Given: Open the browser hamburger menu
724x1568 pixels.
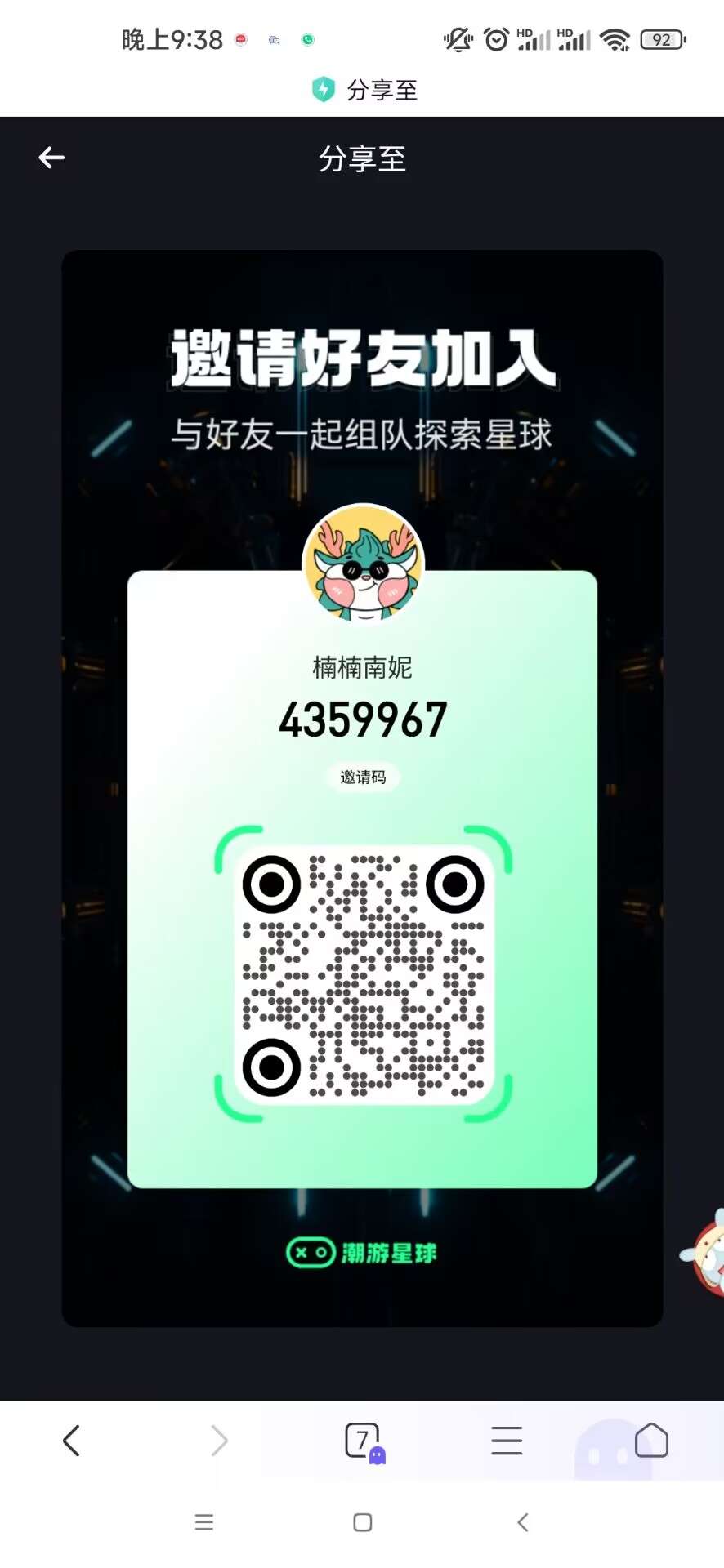Looking at the screenshot, I should coord(507,1441).
